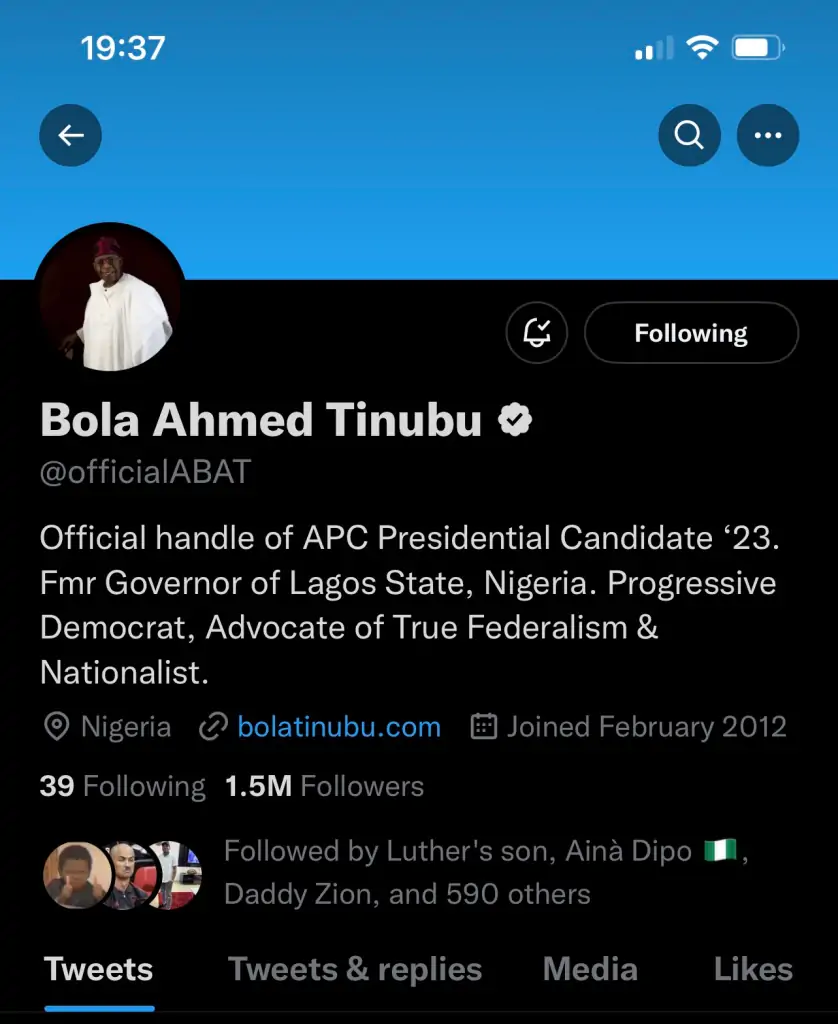Open Bola Ahmed Tinubu's profile picture
Image resolution: width=838 pixels, height=1024 pixels.
[x=110, y=298]
